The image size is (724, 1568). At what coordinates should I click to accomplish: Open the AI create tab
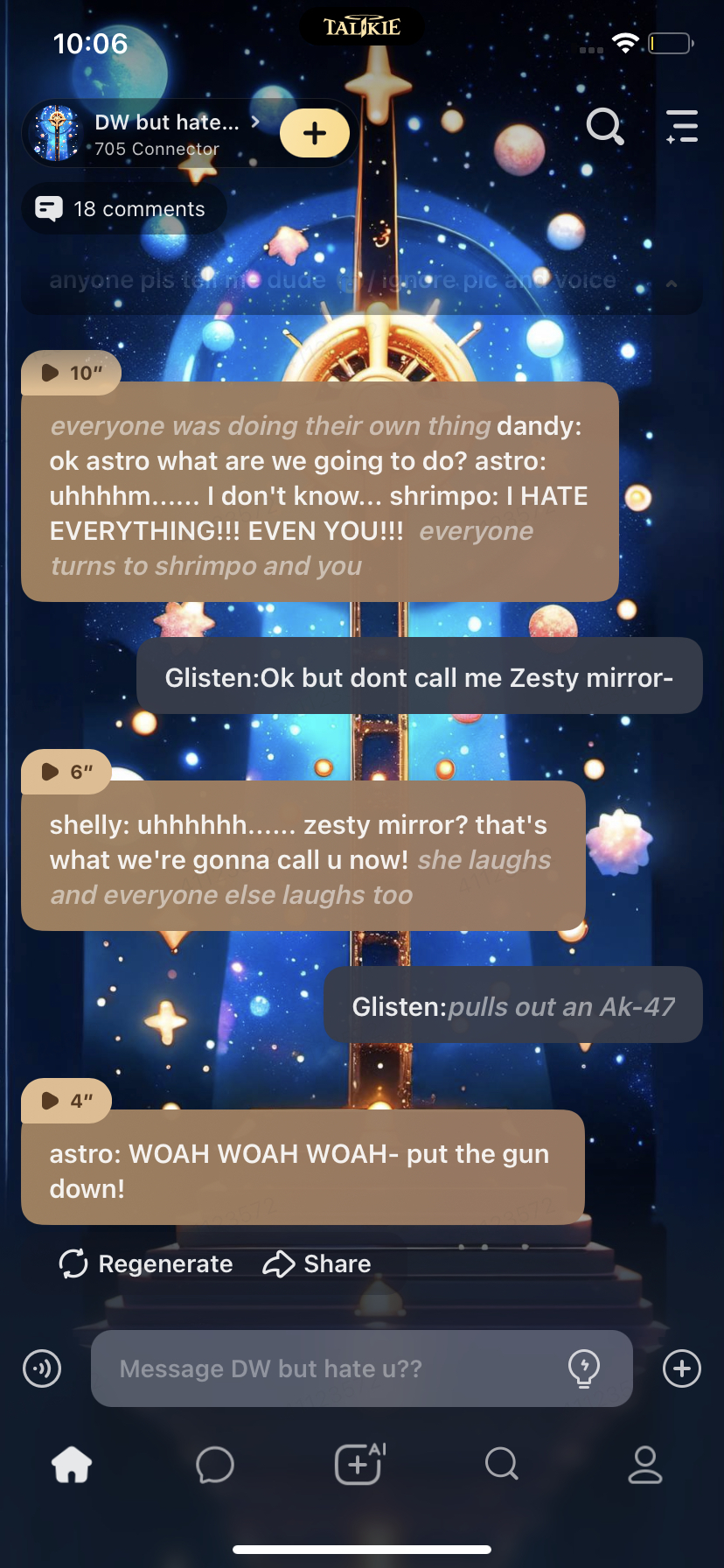click(x=359, y=1464)
